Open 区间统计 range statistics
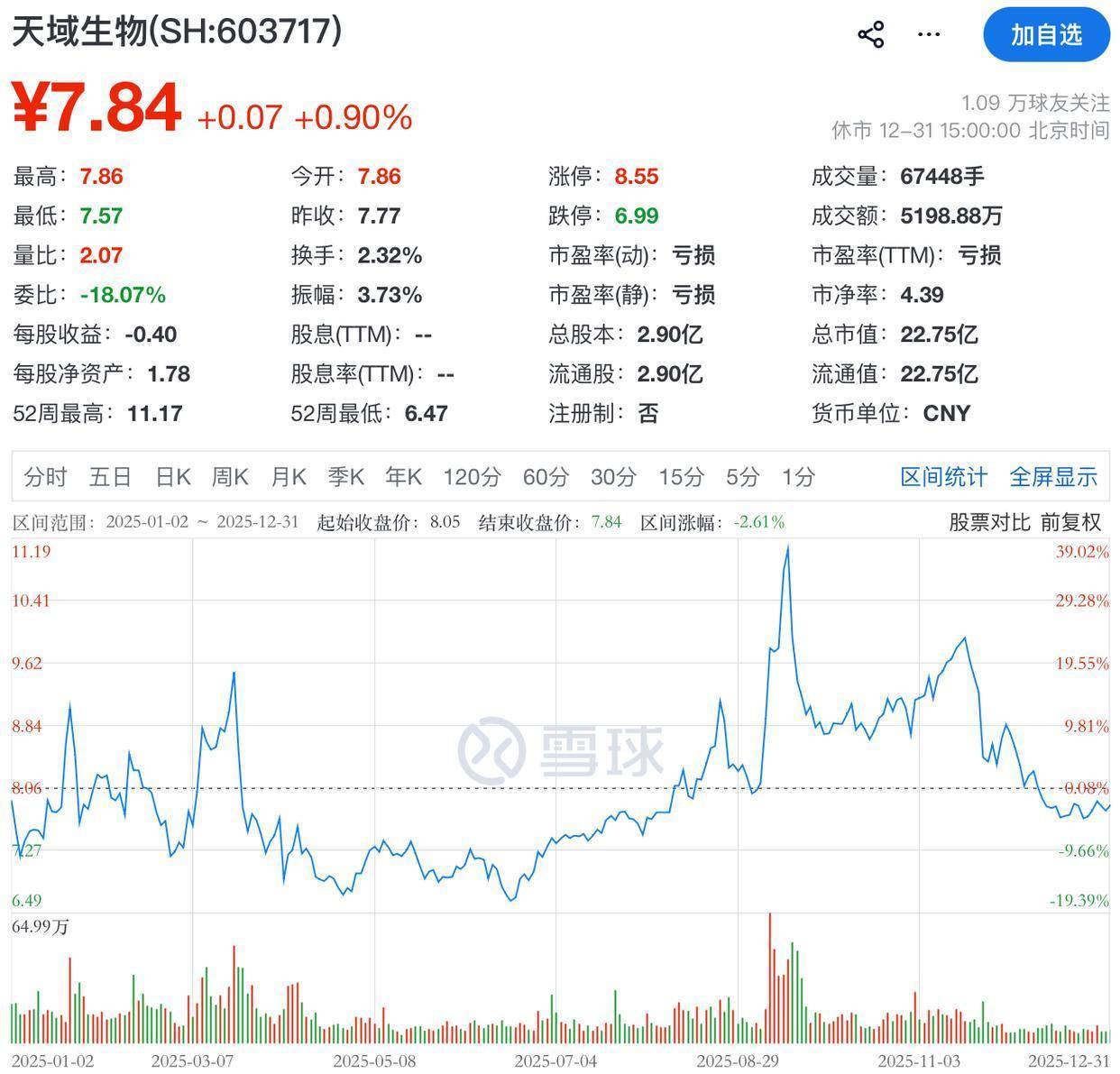1120x1074 pixels. click(943, 476)
